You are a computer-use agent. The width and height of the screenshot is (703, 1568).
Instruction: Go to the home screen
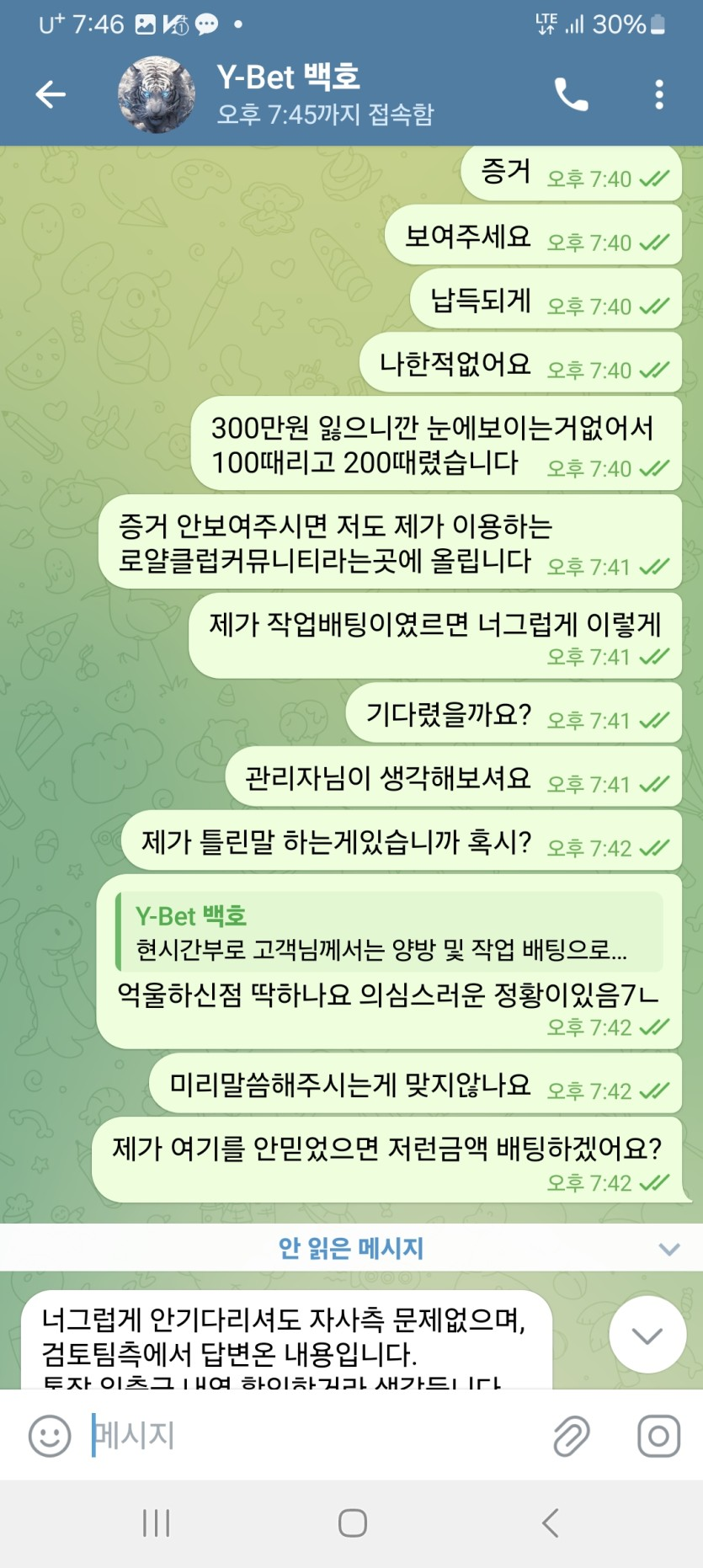coord(352,1523)
